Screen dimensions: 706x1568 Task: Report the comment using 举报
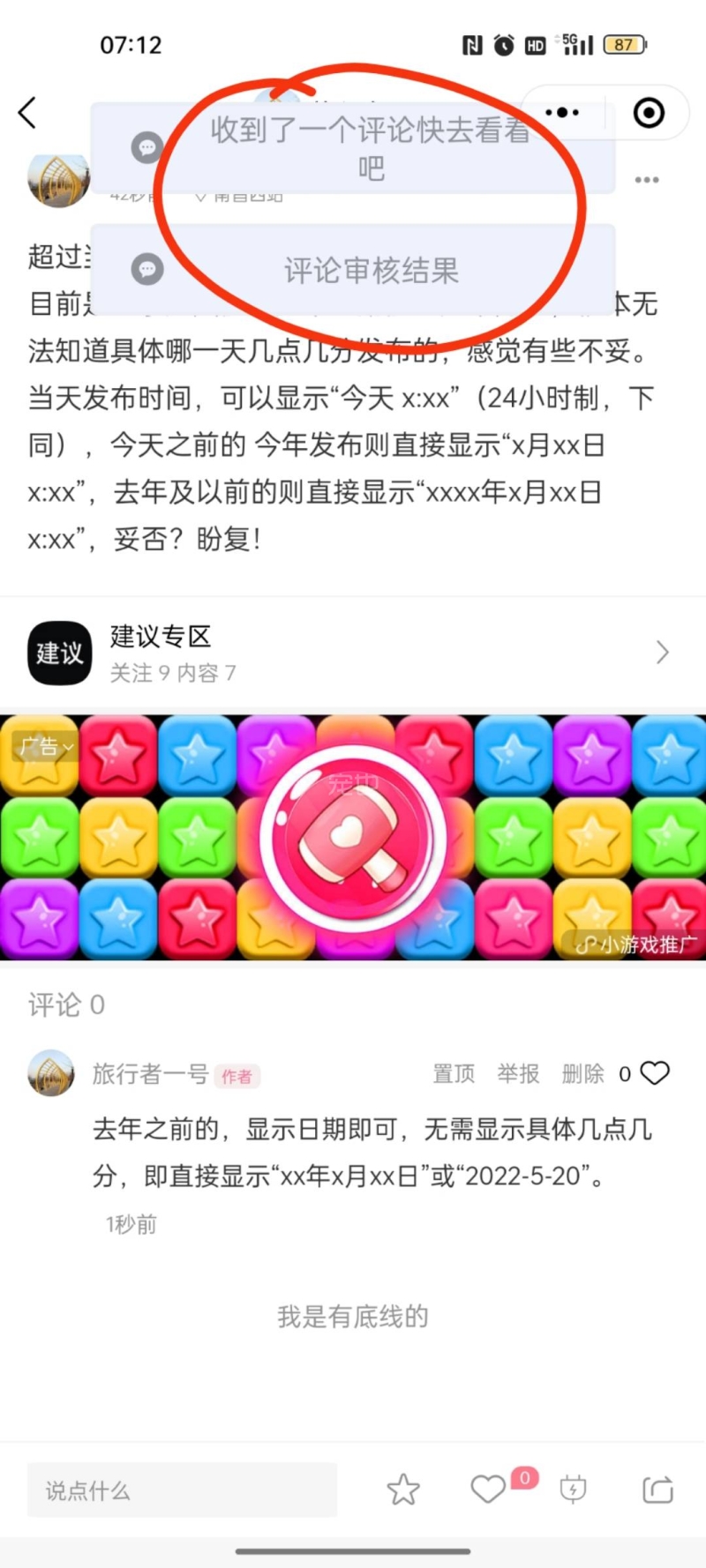pos(518,1073)
